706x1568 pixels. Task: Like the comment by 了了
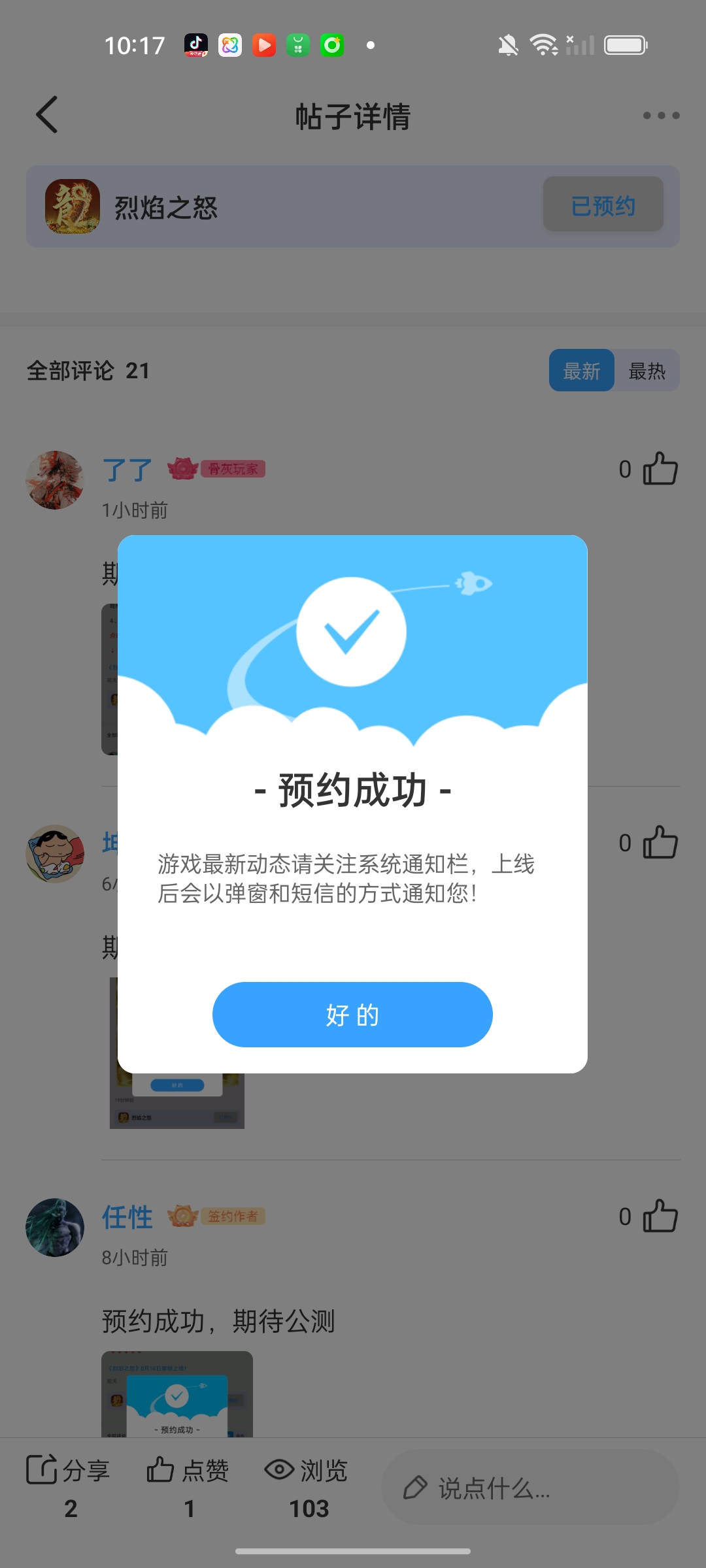click(x=660, y=468)
